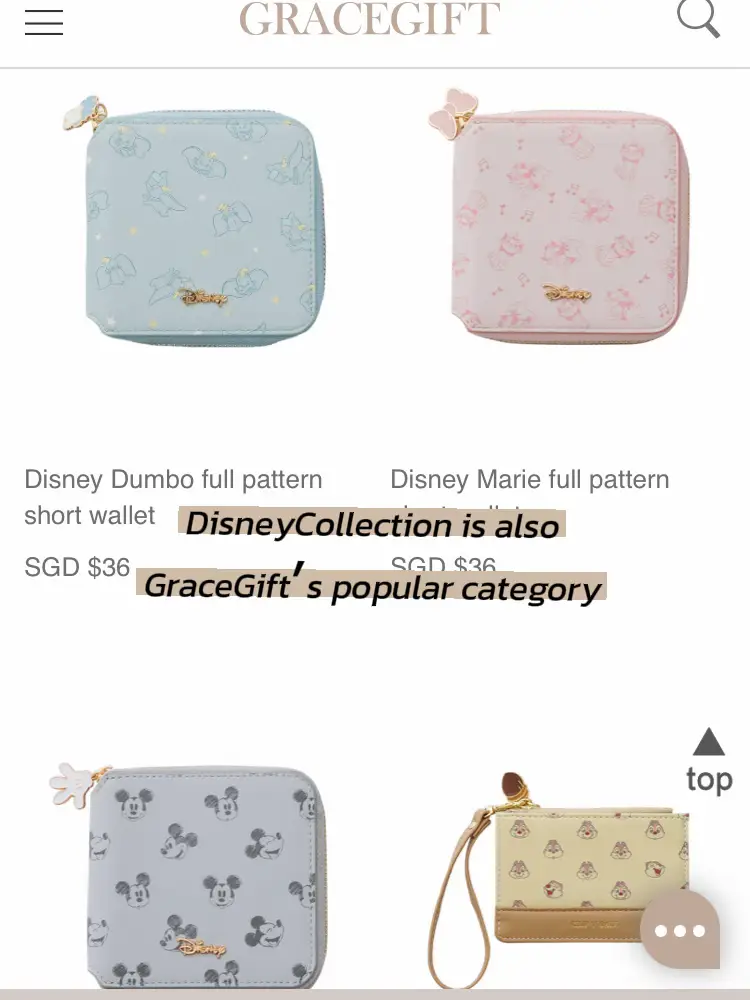Select the Dumbo wallet's flower zipper charm

click(x=82, y=110)
